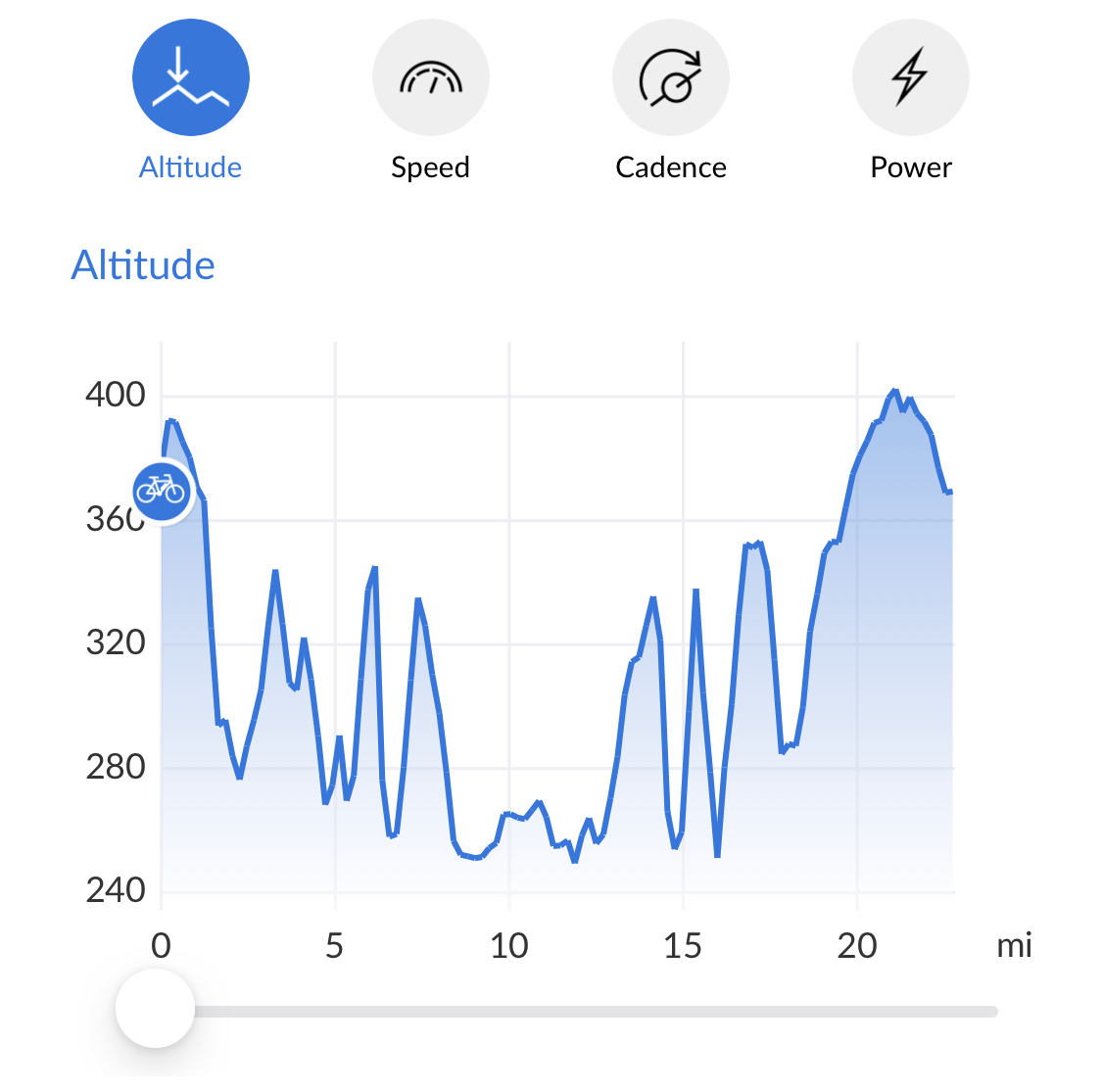This screenshot has width=1102, height=1092.
Task: Select the Altitude metric tab
Action: (x=190, y=78)
